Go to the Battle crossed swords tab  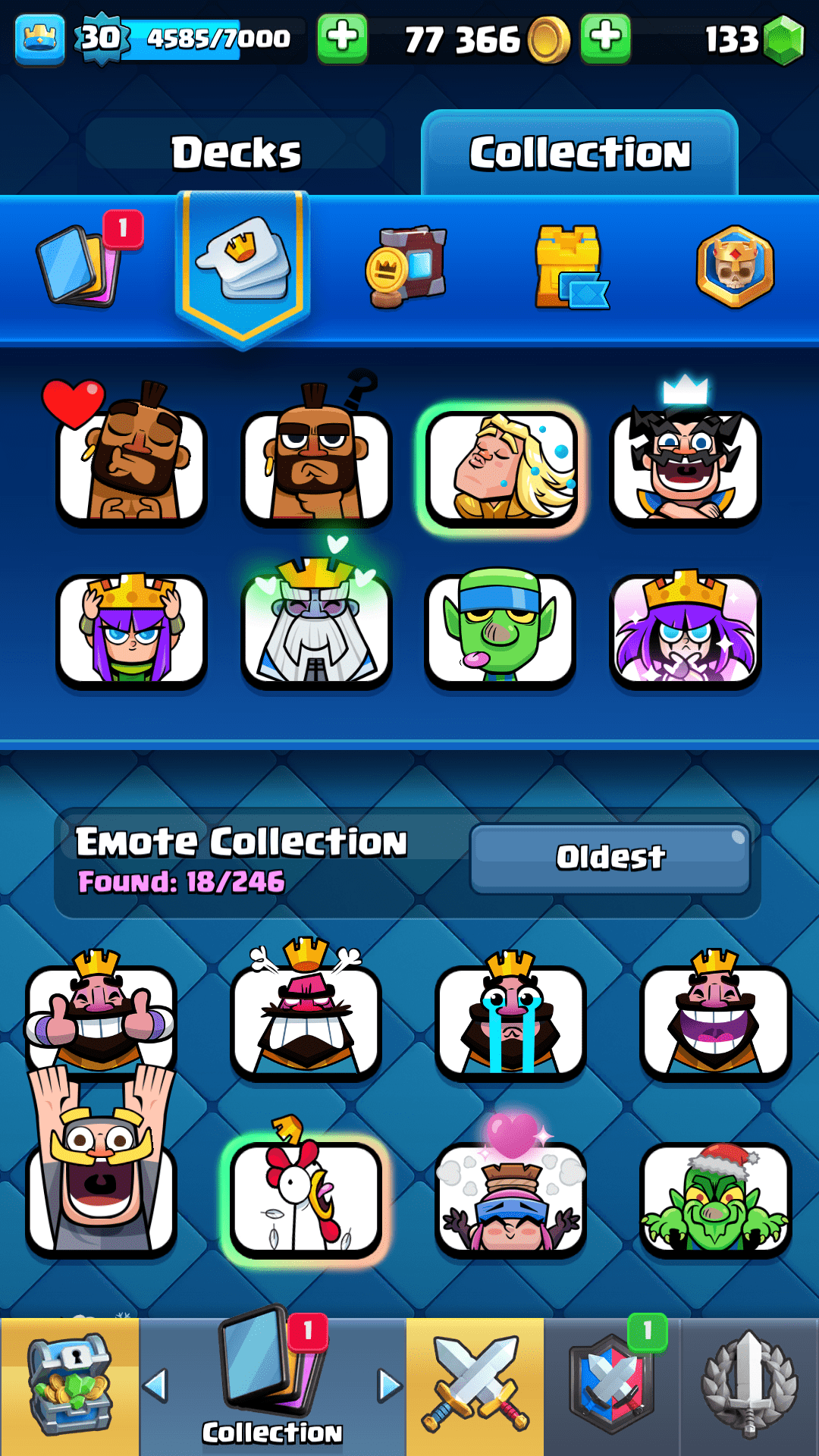pyautogui.click(x=475, y=1386)
